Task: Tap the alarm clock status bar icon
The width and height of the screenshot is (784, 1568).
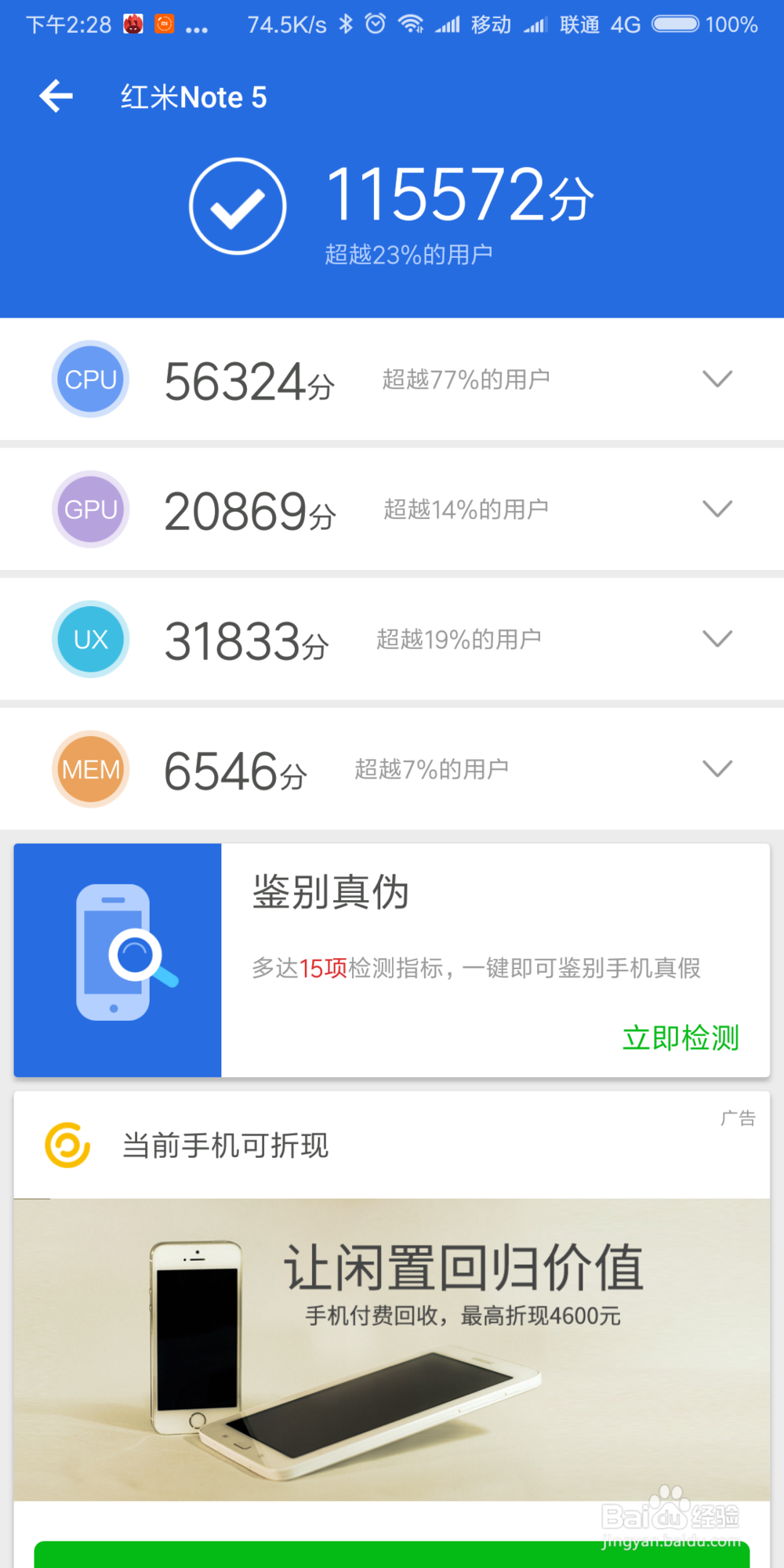Action: pos(376,24)
